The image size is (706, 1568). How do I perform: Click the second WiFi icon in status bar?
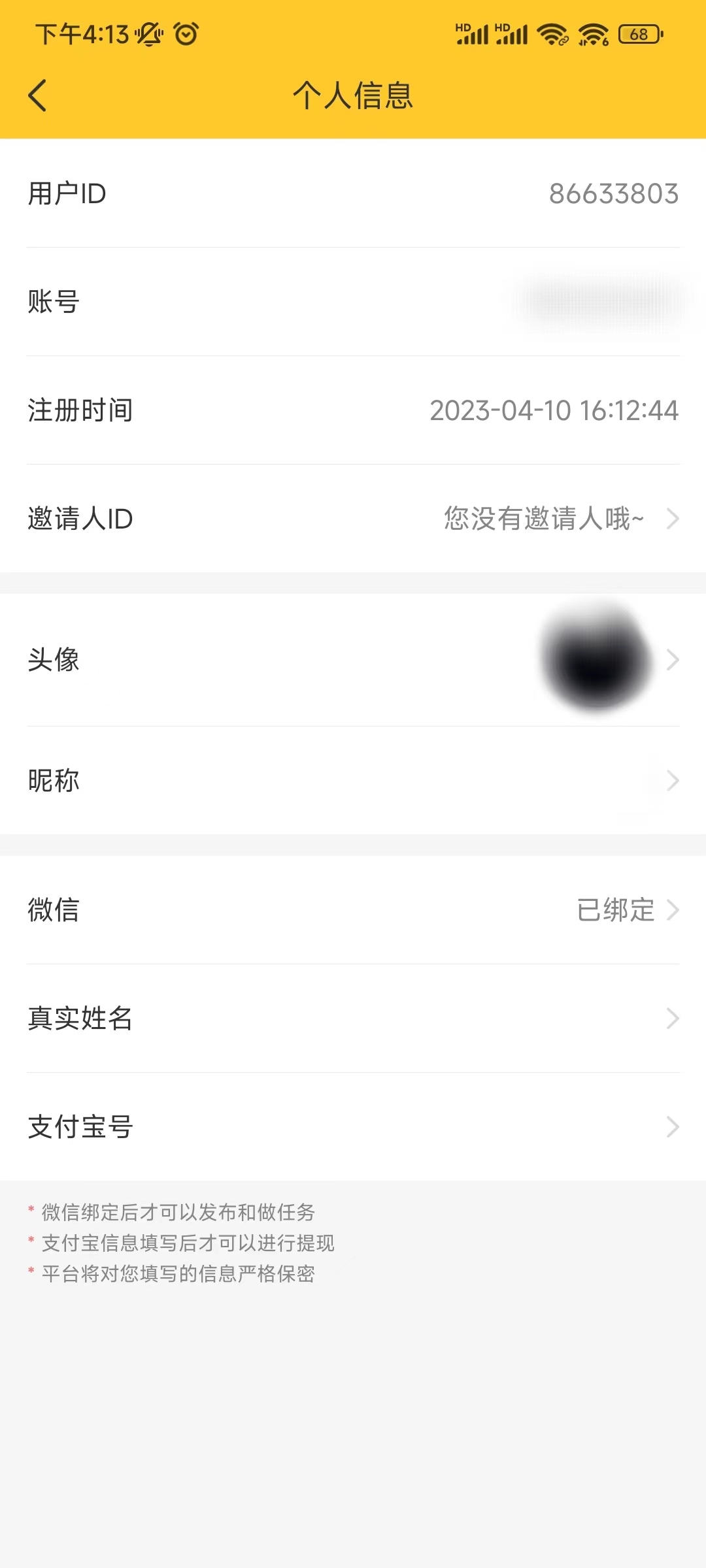[592, 34]
